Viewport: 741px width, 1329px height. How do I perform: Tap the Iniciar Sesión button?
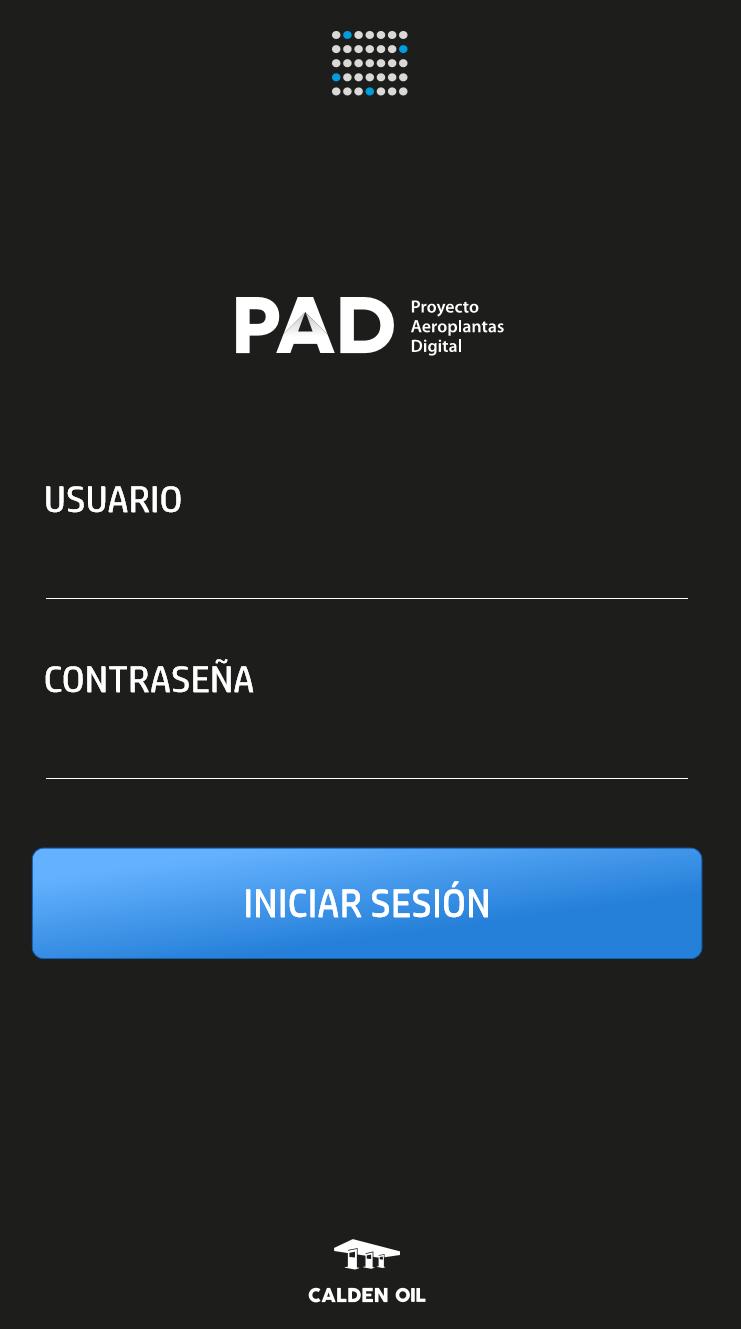pos(367,903)
